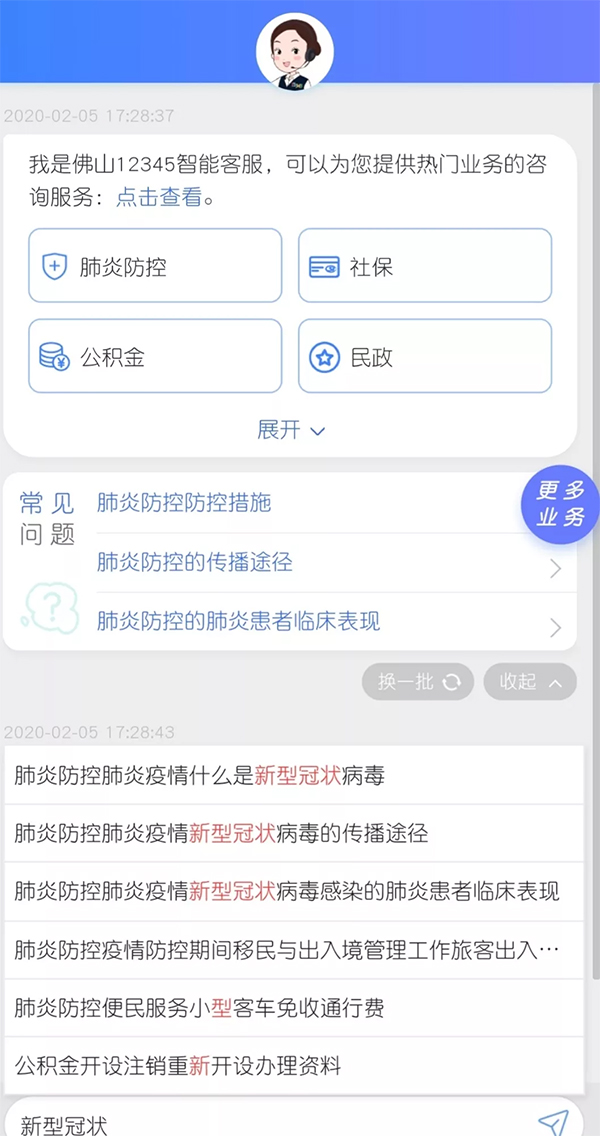Choose the 民政 service button
This screenshot has height=1136, width=600.
(425, 356)
